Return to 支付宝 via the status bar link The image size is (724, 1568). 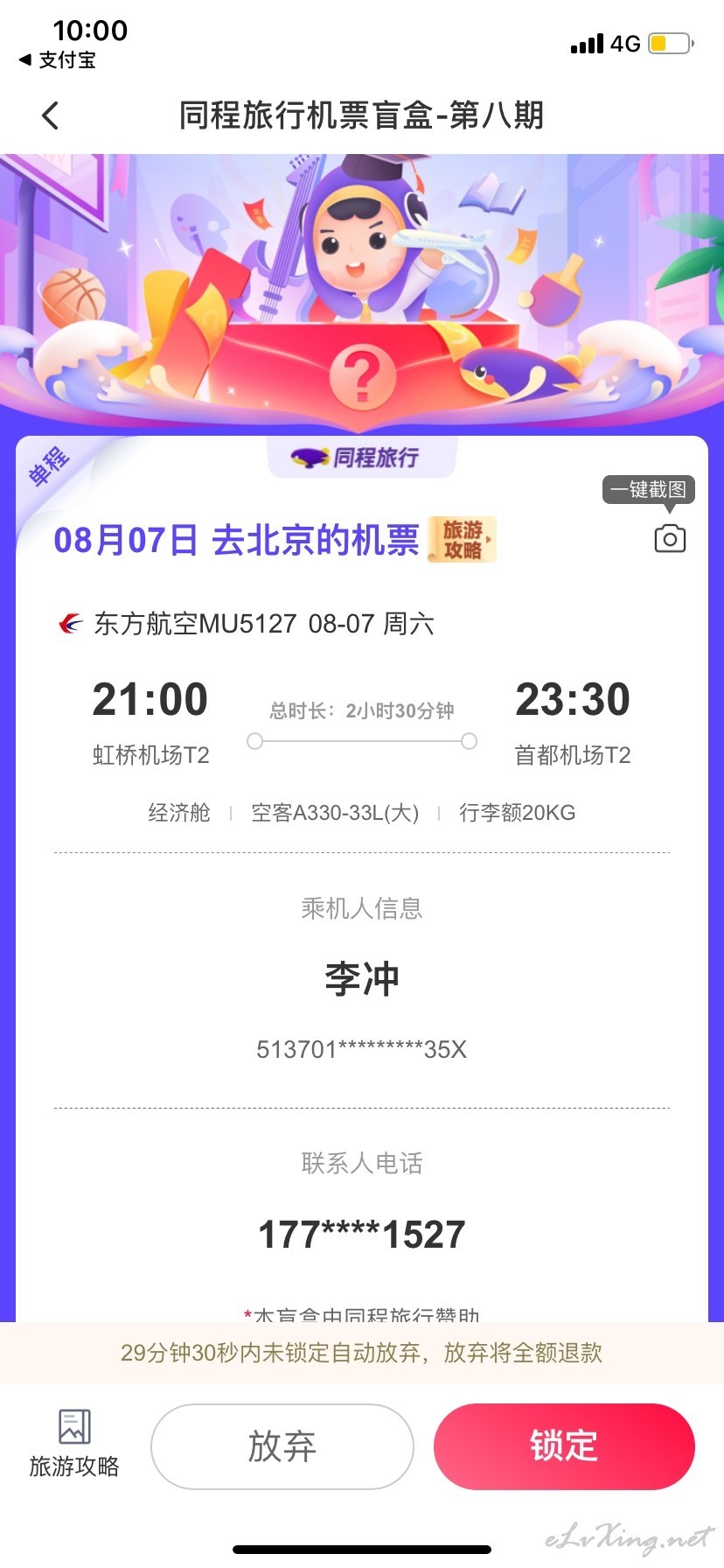pyautogui.click(x=58, y=59)
